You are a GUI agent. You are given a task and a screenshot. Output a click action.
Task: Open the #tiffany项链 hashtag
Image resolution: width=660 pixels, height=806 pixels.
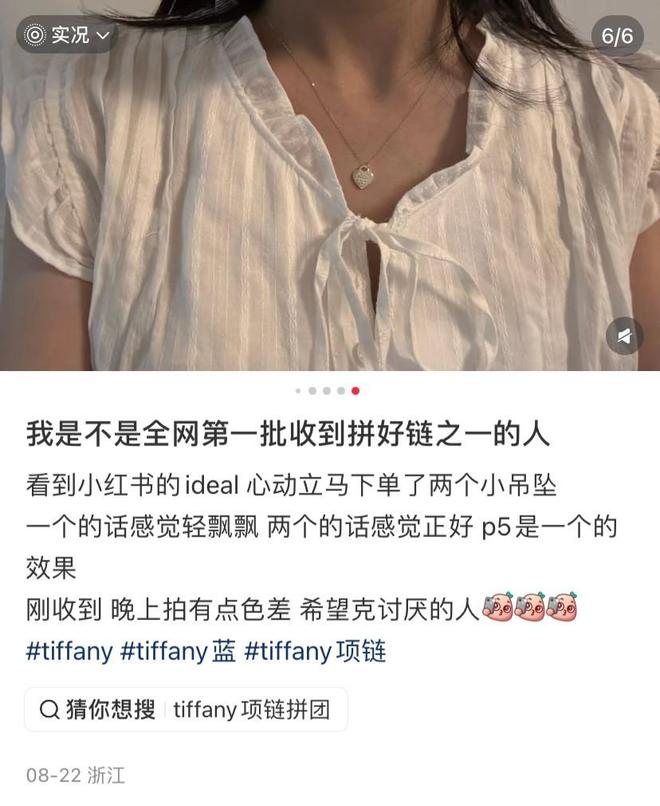coord(315,652)
